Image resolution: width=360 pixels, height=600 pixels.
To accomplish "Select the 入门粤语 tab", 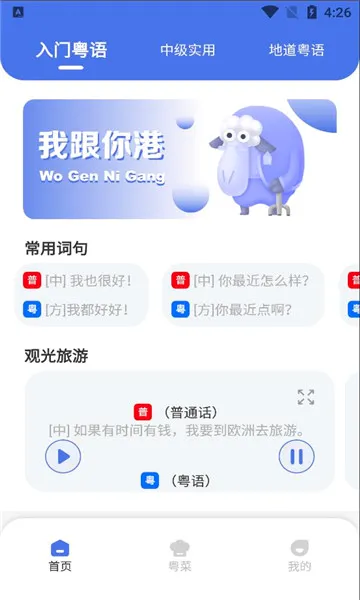I will coord(72,50).
